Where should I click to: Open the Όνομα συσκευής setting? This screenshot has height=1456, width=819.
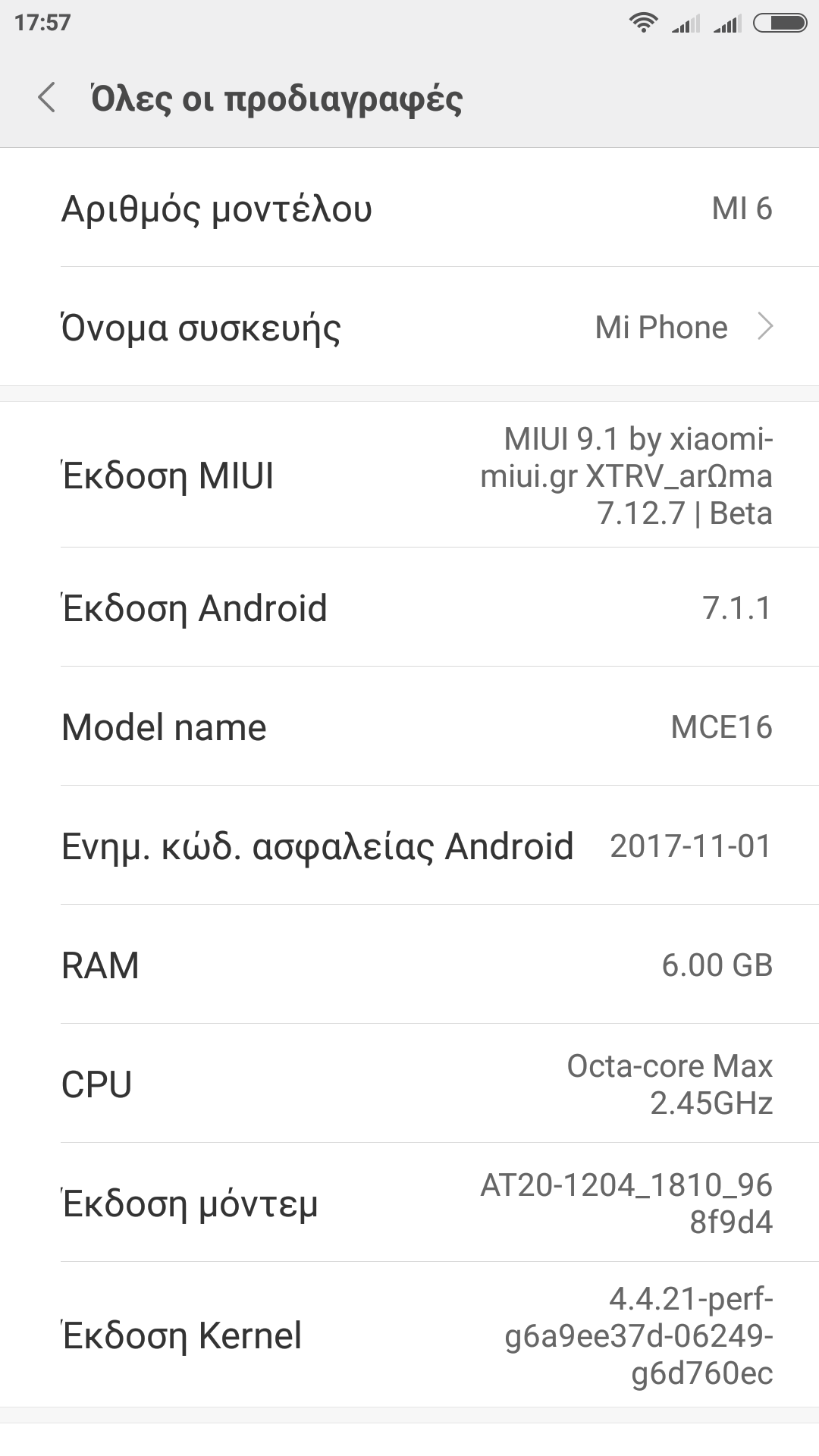coord(409,327)
